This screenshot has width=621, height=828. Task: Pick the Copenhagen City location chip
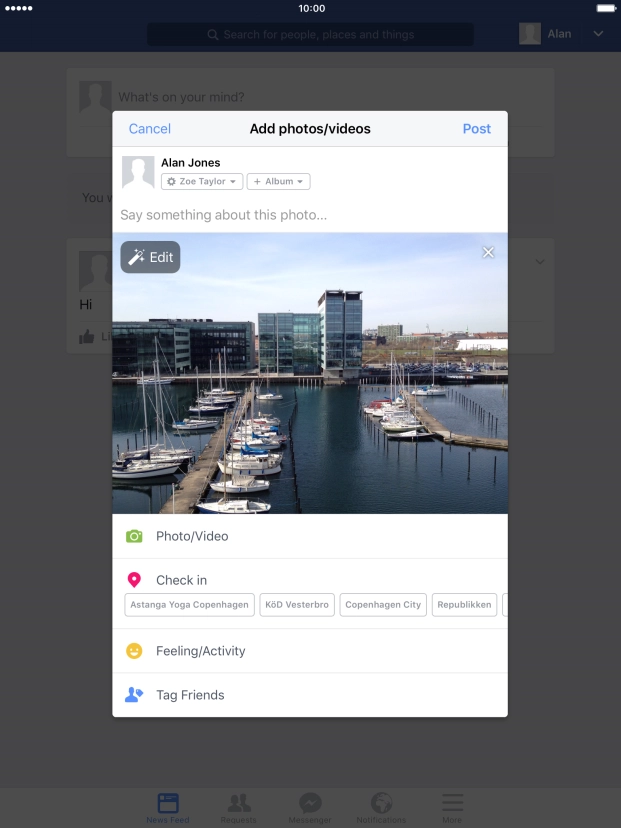pyautogui.click(x=384, y=605)
